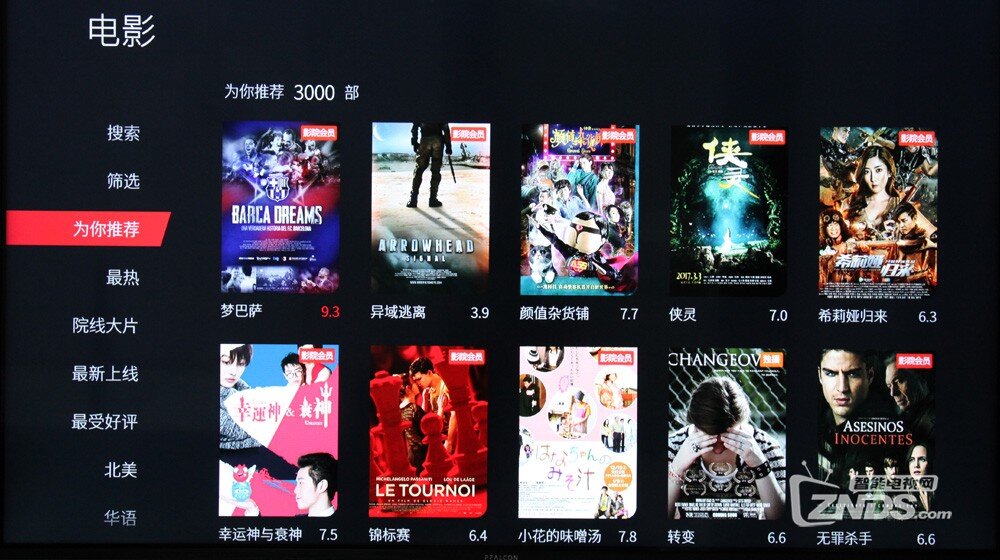The width and height of the screenshot is (1000, 560).
Task: Open the movie 梦巴萨
Action: [x=280, y=208]
